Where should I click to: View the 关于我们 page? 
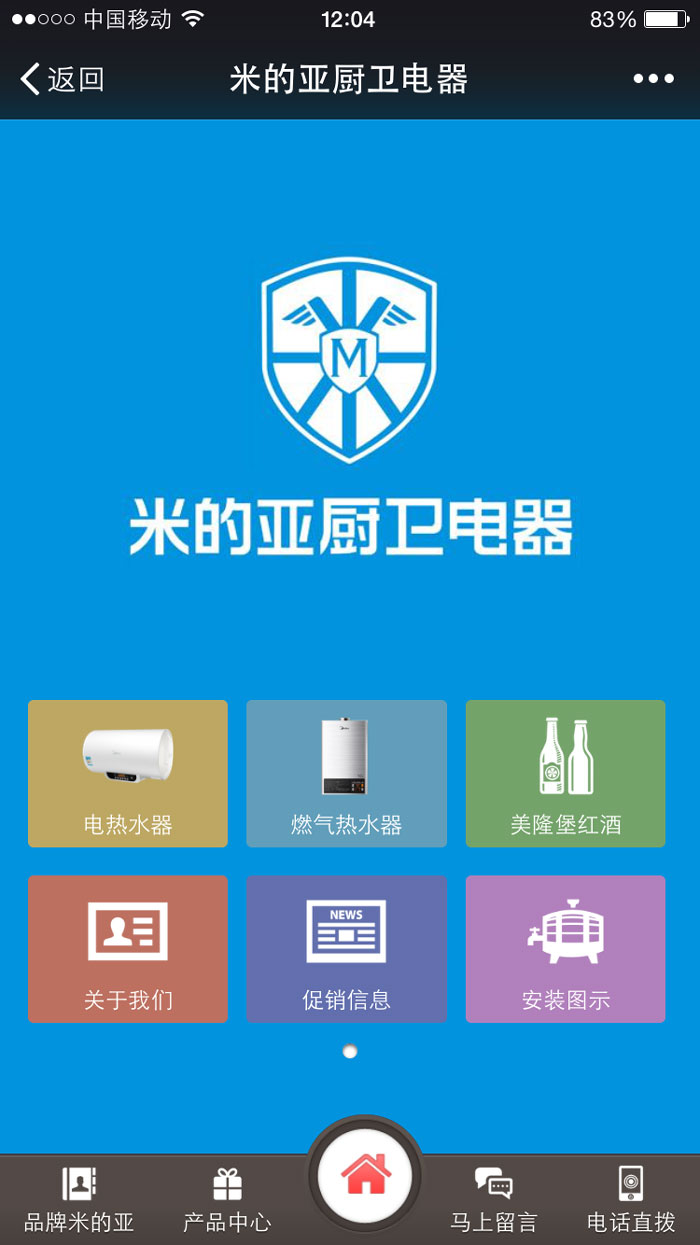tap(128, 949)
